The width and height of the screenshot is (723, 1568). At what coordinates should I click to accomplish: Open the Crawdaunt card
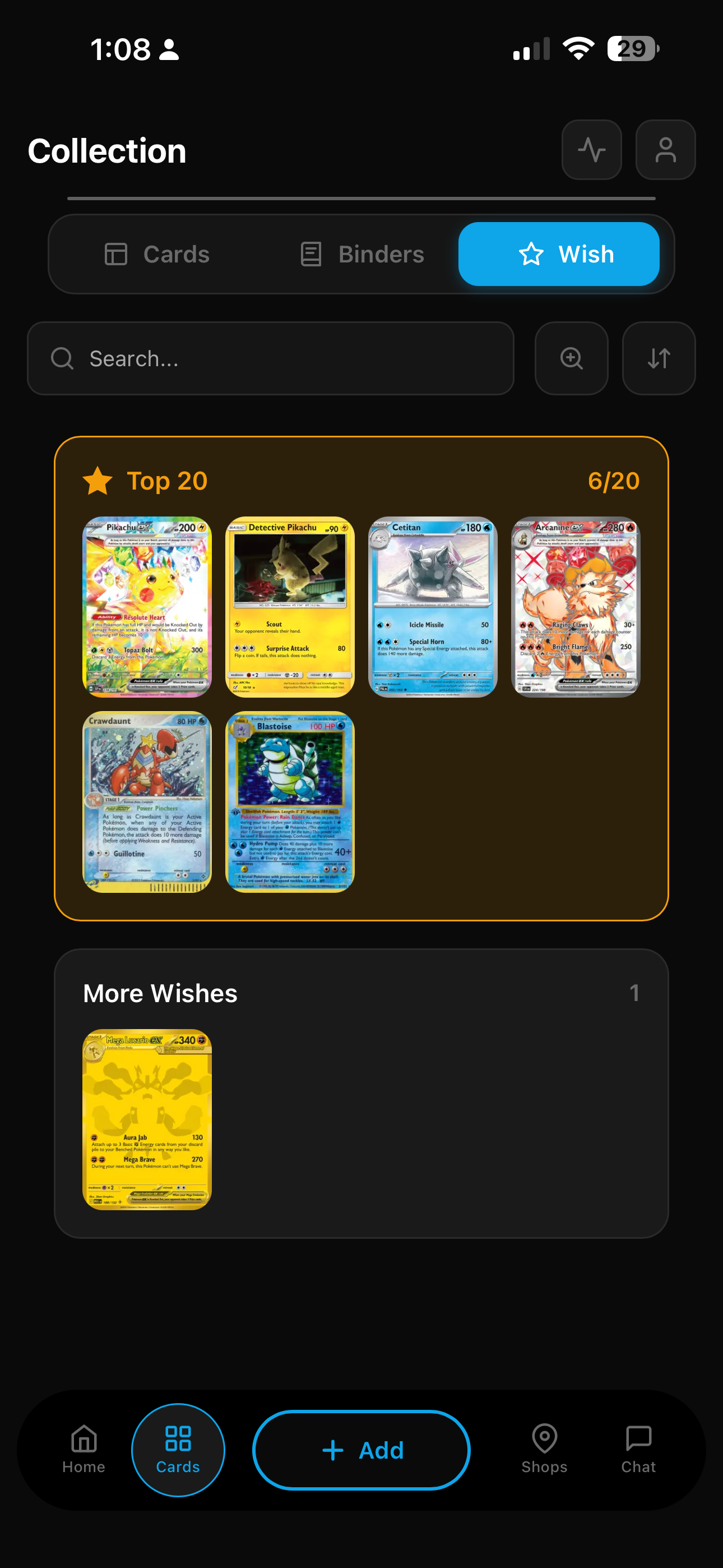tap(147, 801)
